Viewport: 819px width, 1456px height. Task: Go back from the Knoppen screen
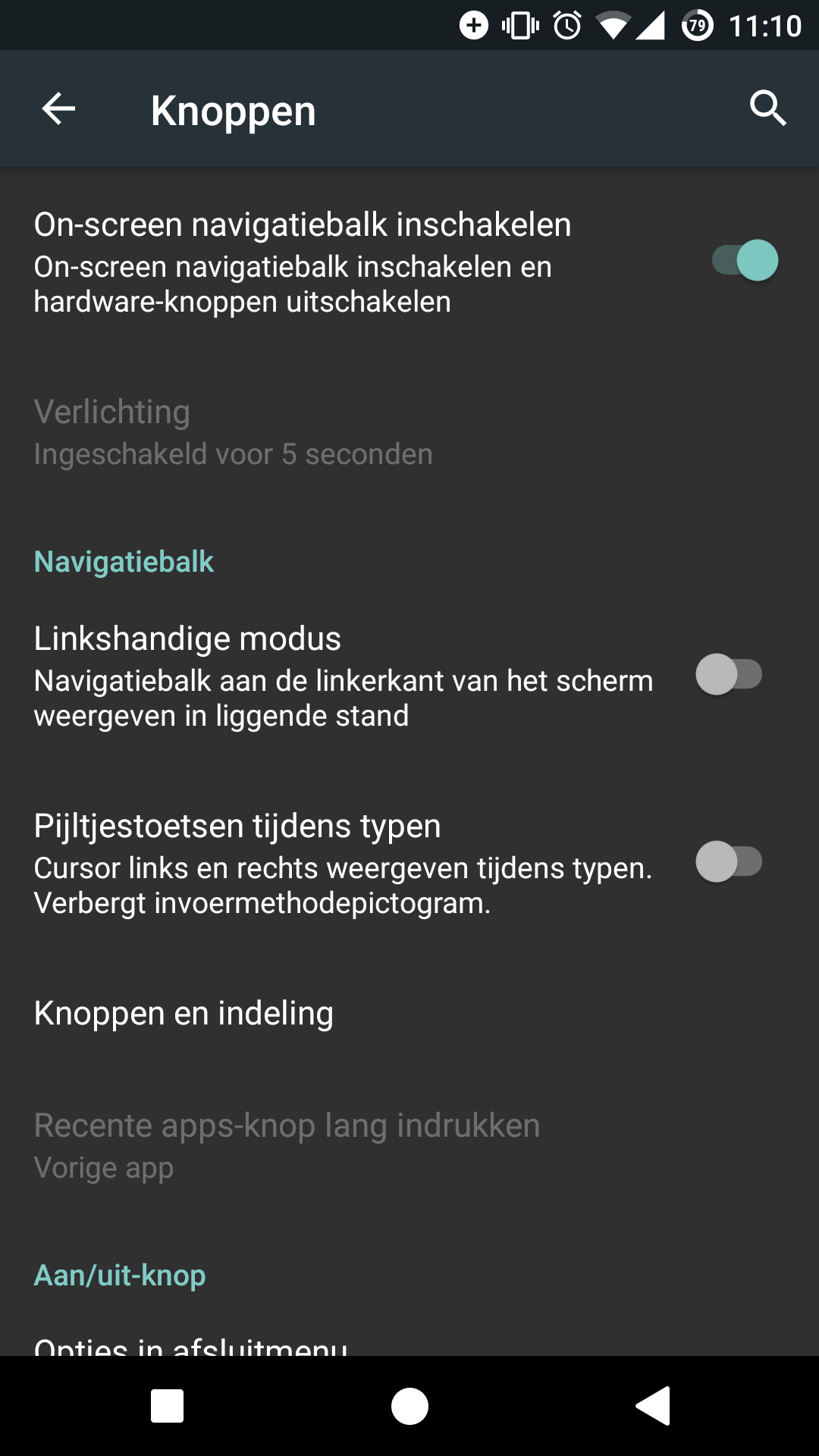click(58, 109)
